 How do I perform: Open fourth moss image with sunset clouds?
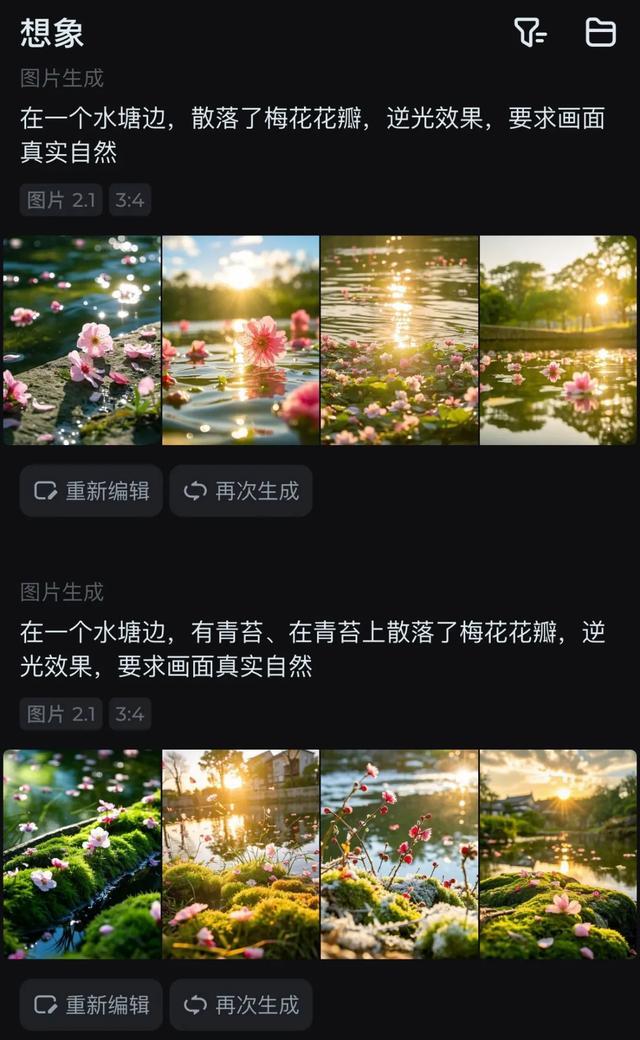tap(558, 854)
